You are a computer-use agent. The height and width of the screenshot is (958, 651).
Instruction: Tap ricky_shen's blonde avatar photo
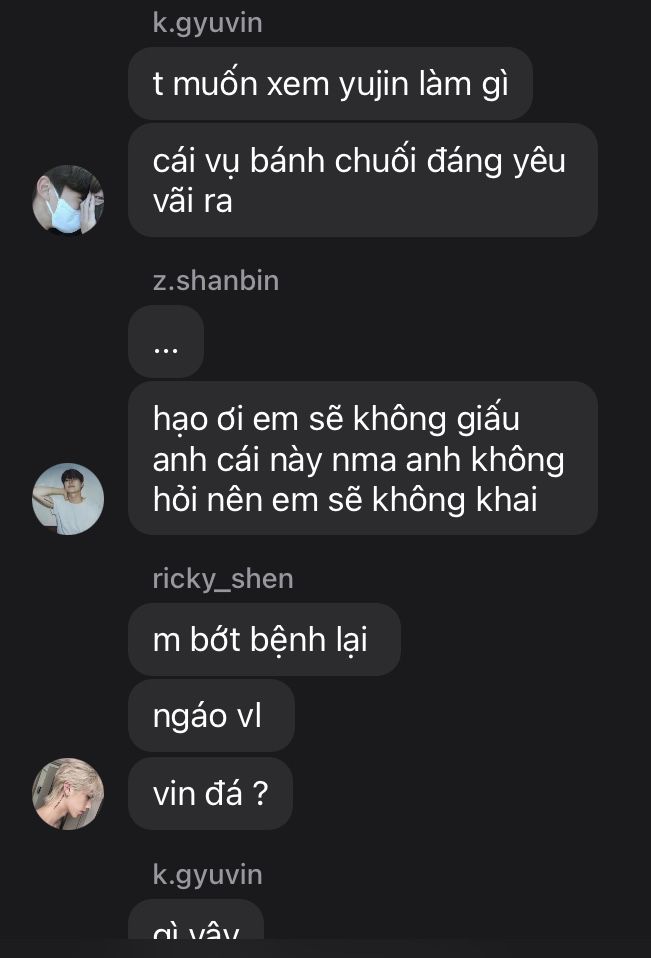pyautogui.click(x=68, y=794)
